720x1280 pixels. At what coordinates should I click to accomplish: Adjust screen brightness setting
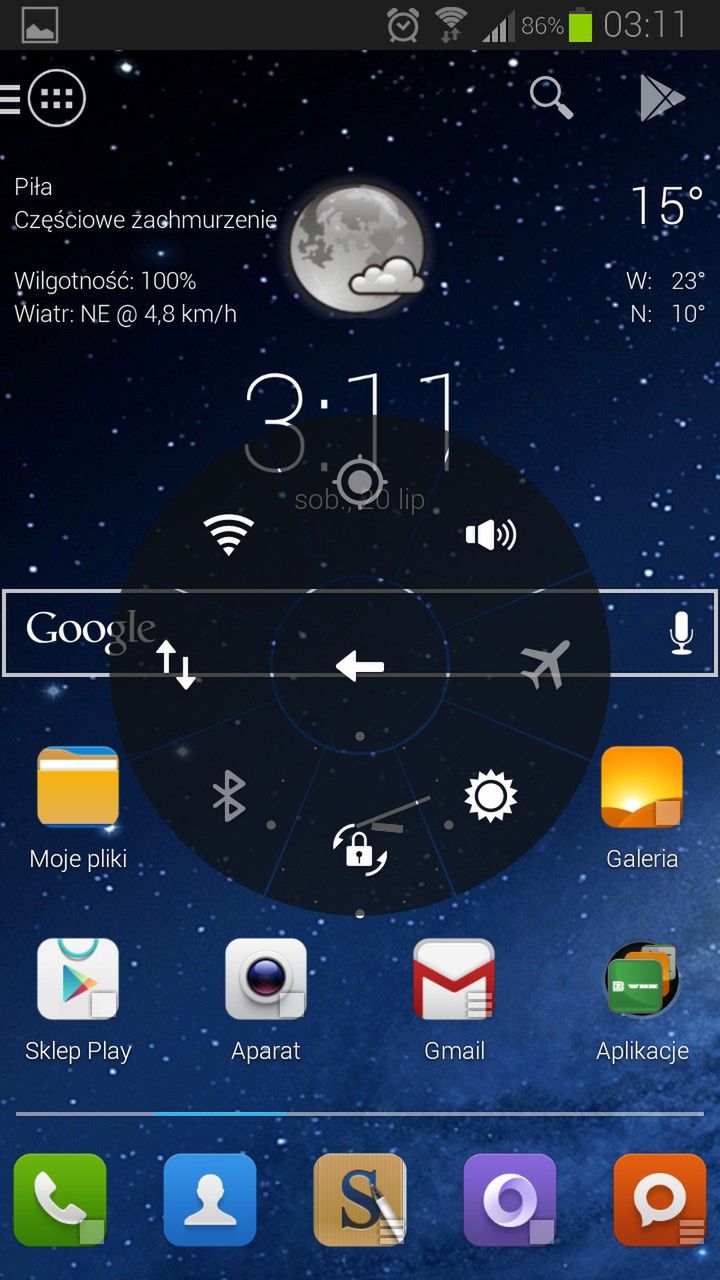(x=490, y=797)
